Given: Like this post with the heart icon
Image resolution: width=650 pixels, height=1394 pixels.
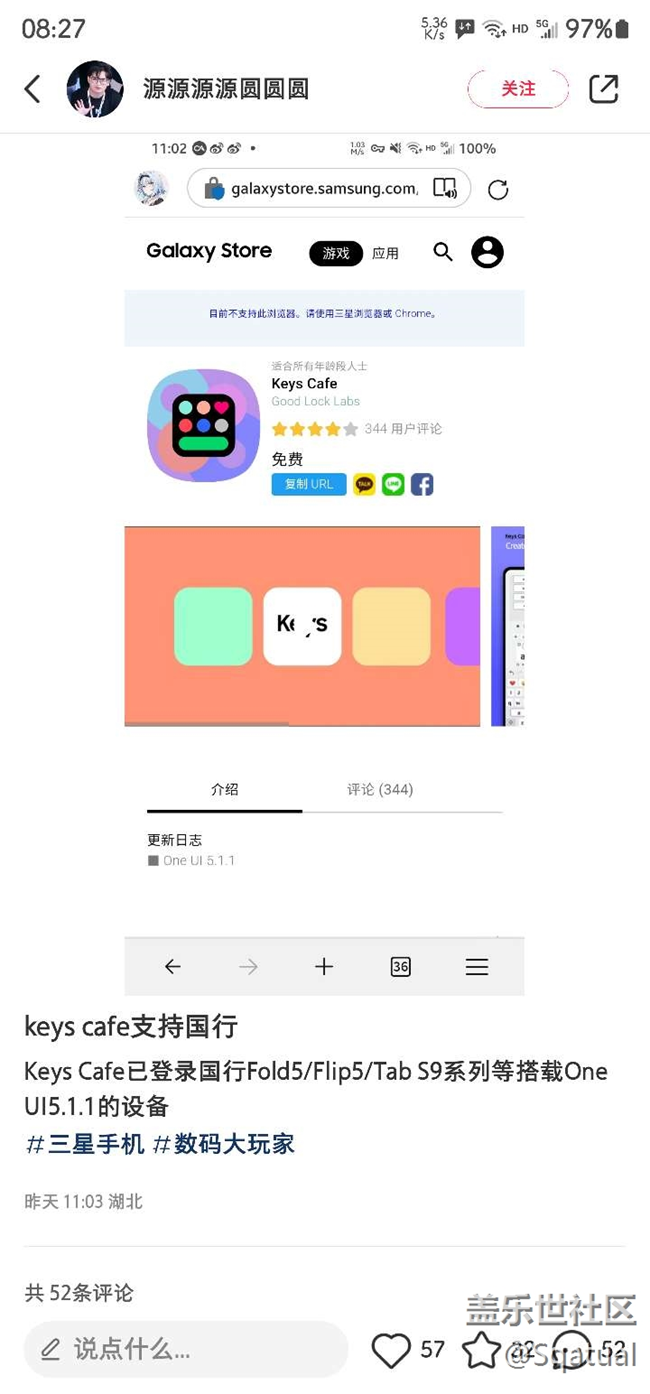Looking at the screenshot, I should tap(391, 1350).
